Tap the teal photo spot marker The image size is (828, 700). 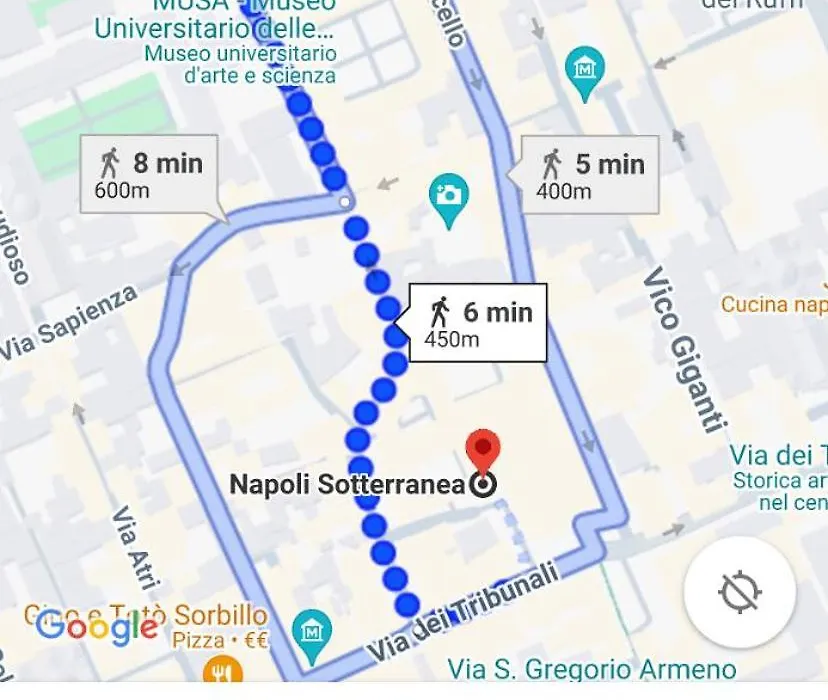tap(449, 195)
